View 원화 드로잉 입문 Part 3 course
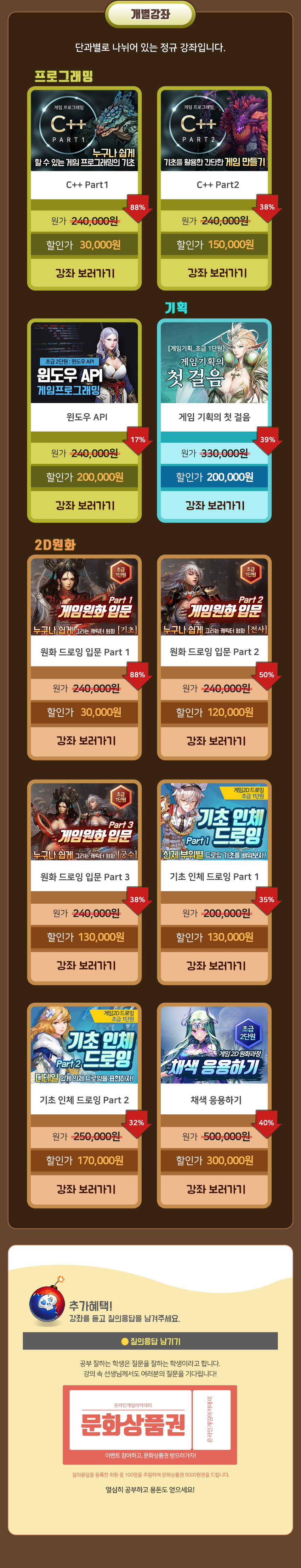This screenshot has height=1568, width=301. (x=85, y=965)
